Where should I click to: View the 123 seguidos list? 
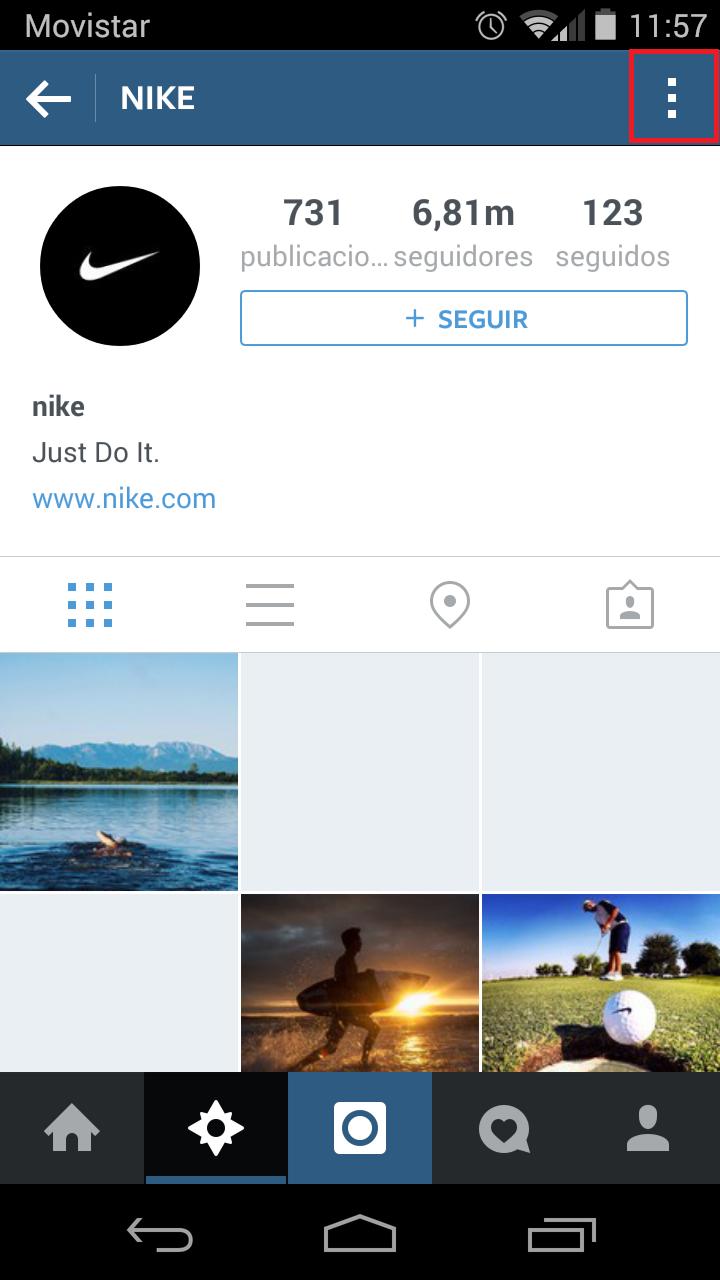click(612, 232)
